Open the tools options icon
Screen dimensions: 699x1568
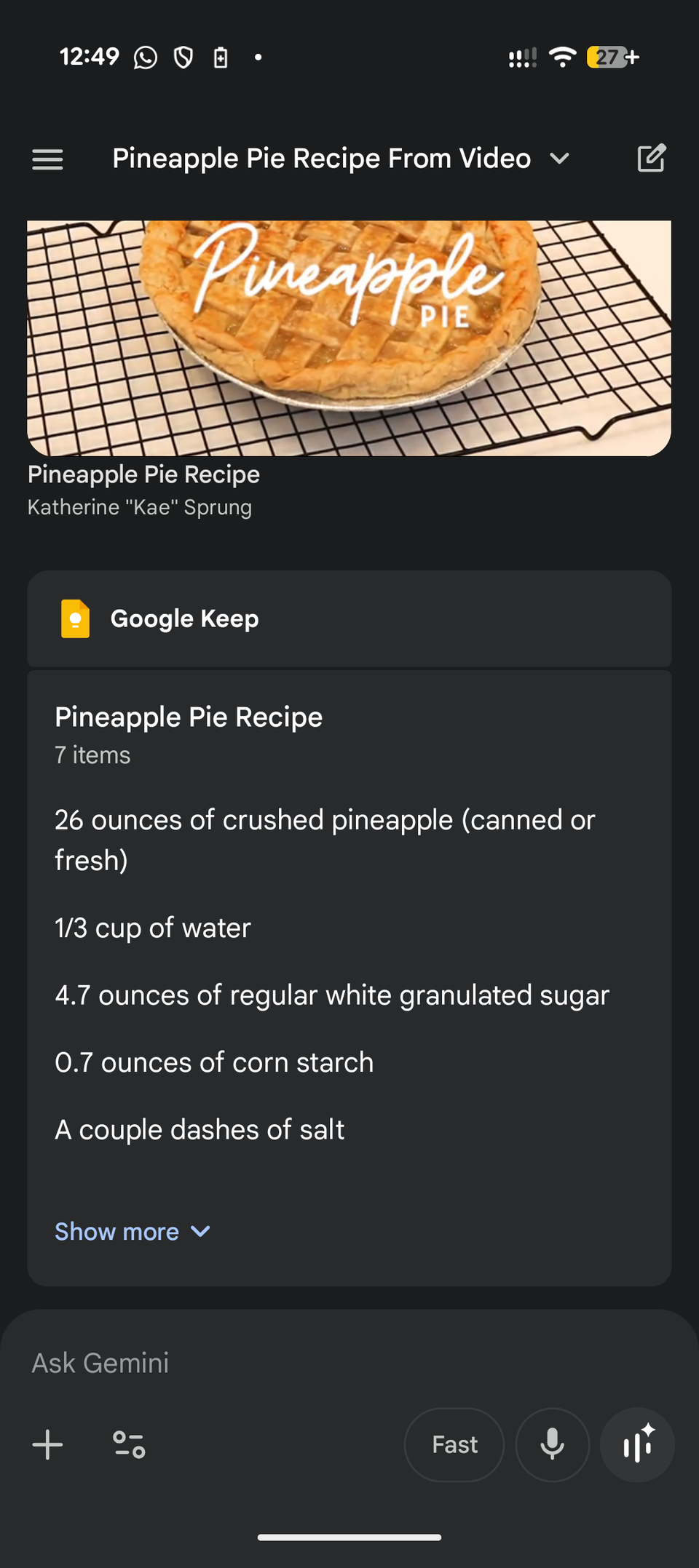point(128,1445)
